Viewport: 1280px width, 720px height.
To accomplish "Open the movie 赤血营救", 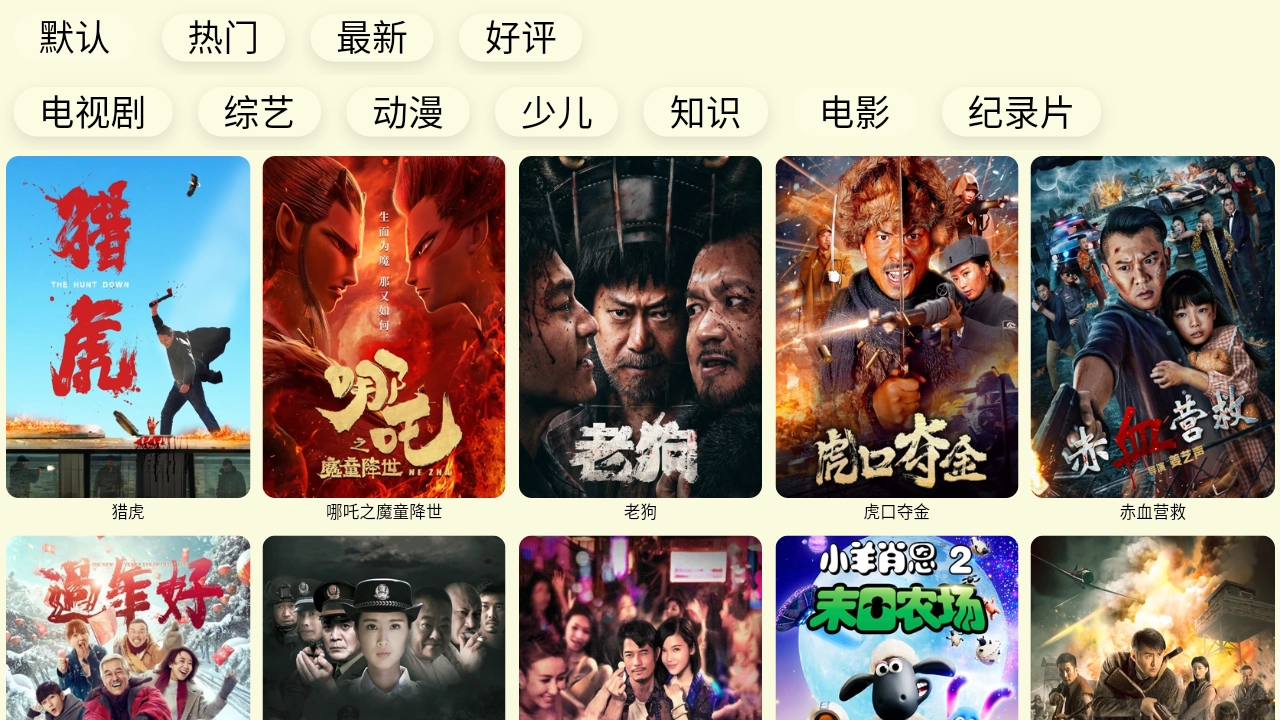I will click(x=1153, y=327).
